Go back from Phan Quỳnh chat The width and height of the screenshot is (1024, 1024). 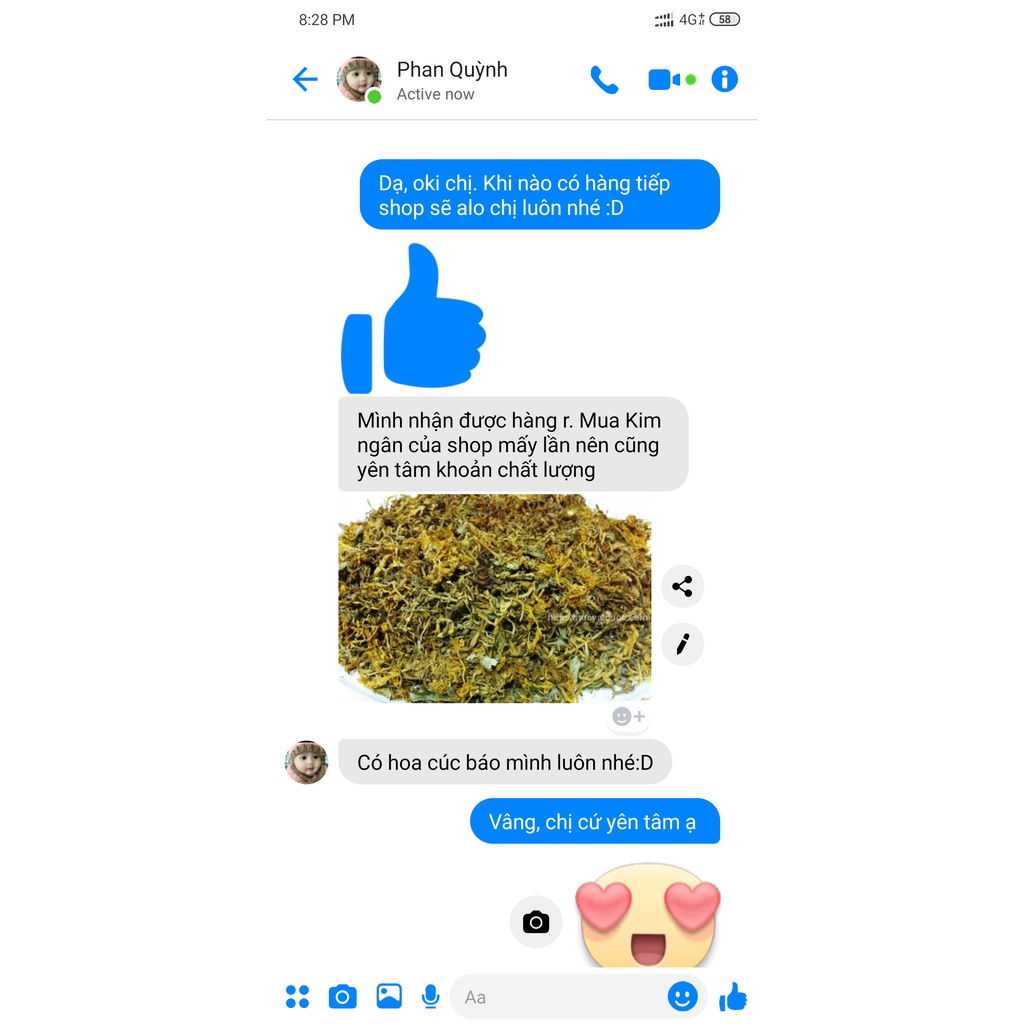coord(305,80)
